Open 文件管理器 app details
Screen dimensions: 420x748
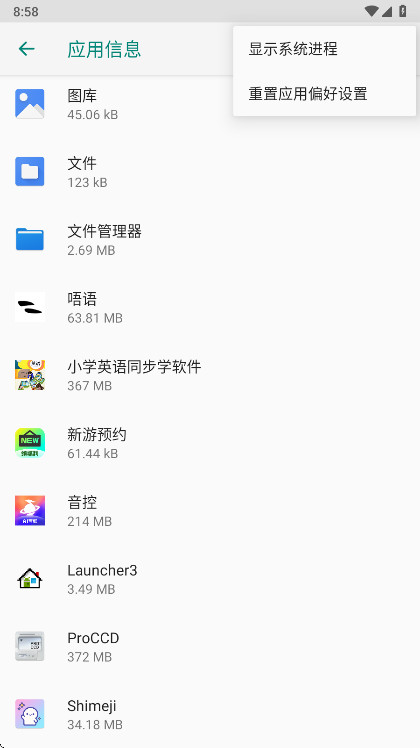click(x=210, y=239)
